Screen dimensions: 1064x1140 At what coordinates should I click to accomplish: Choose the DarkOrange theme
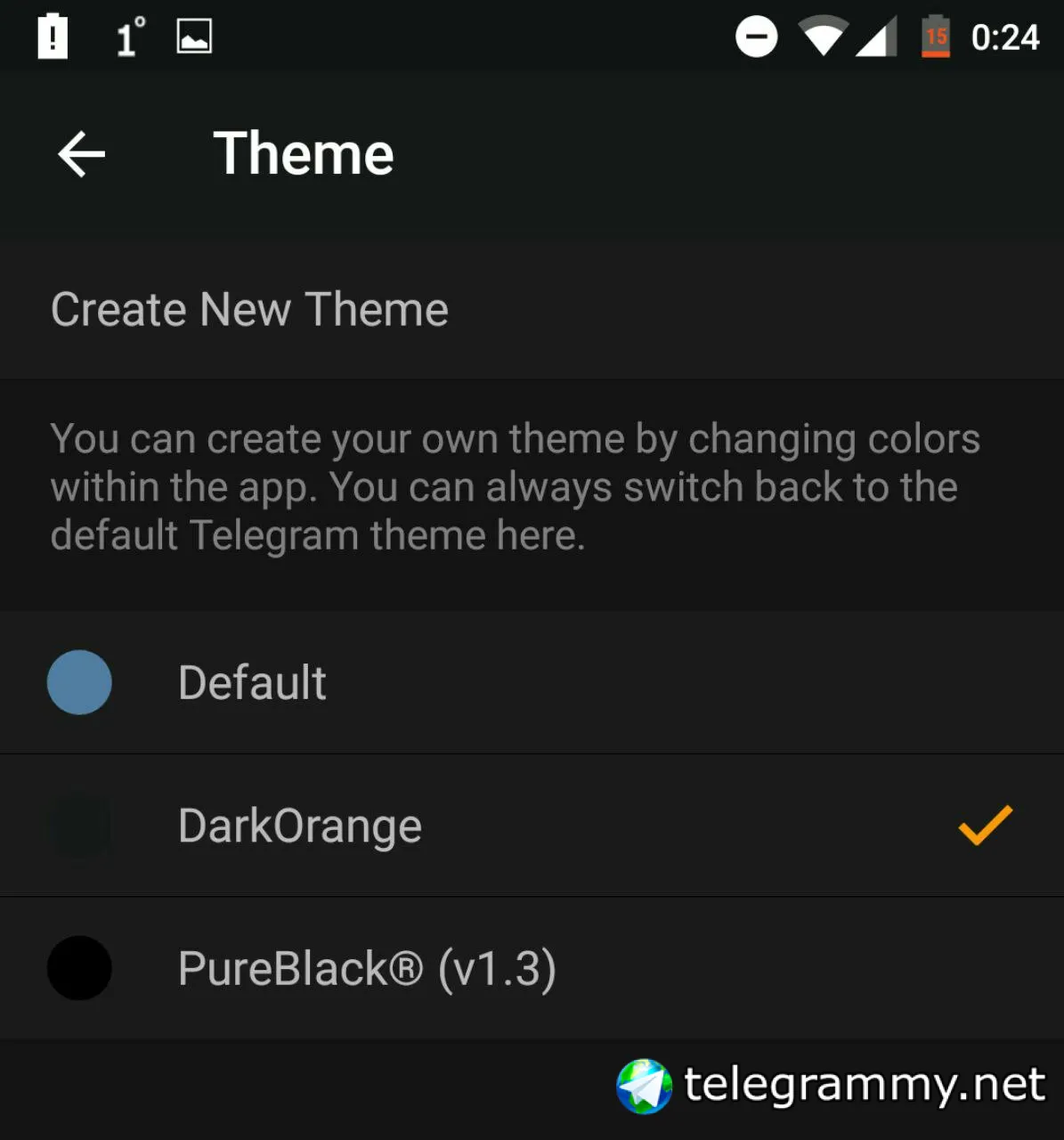pos(299,826)
